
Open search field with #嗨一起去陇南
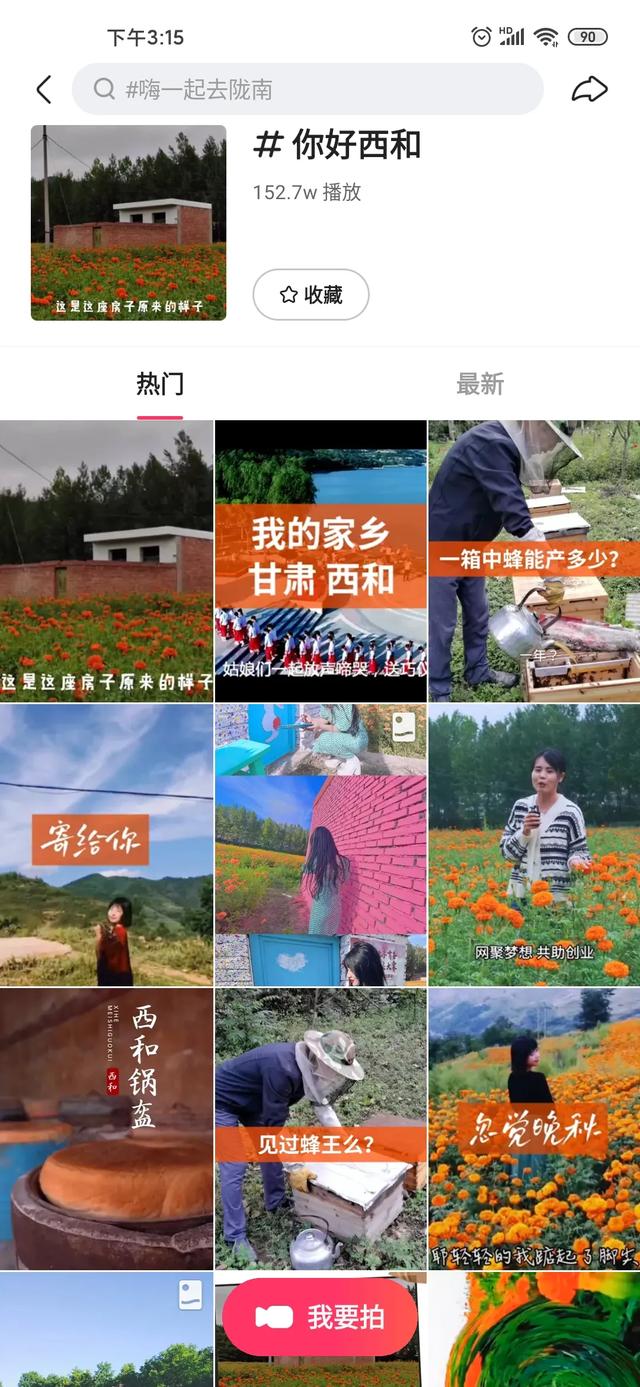pos(306,90)
